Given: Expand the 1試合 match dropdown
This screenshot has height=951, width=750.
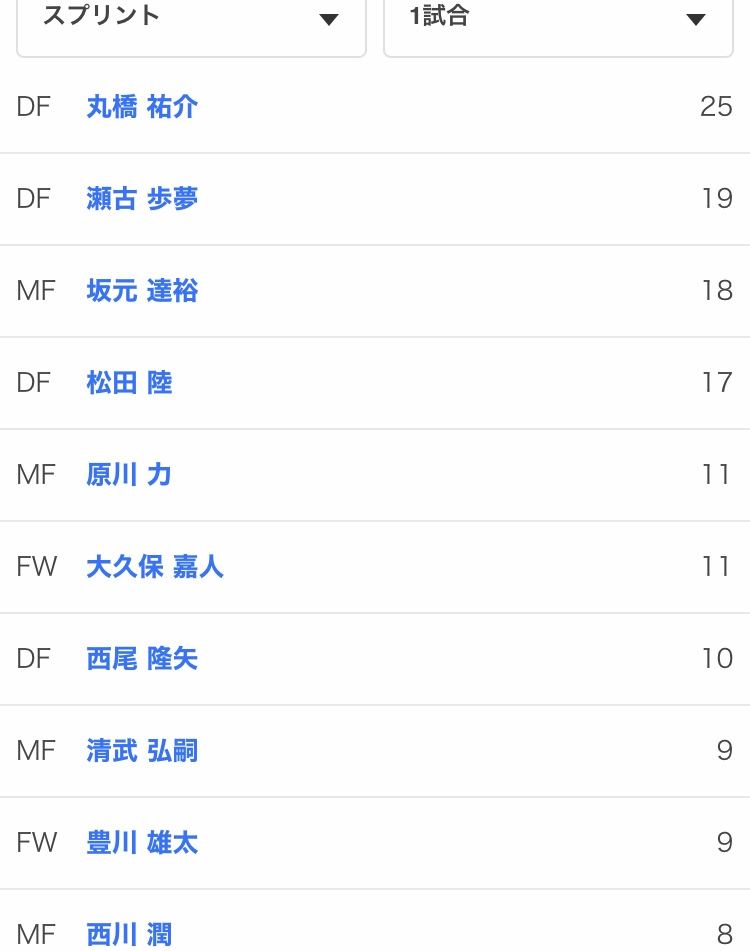Looking at the screenshot, I should click(558, 20).
